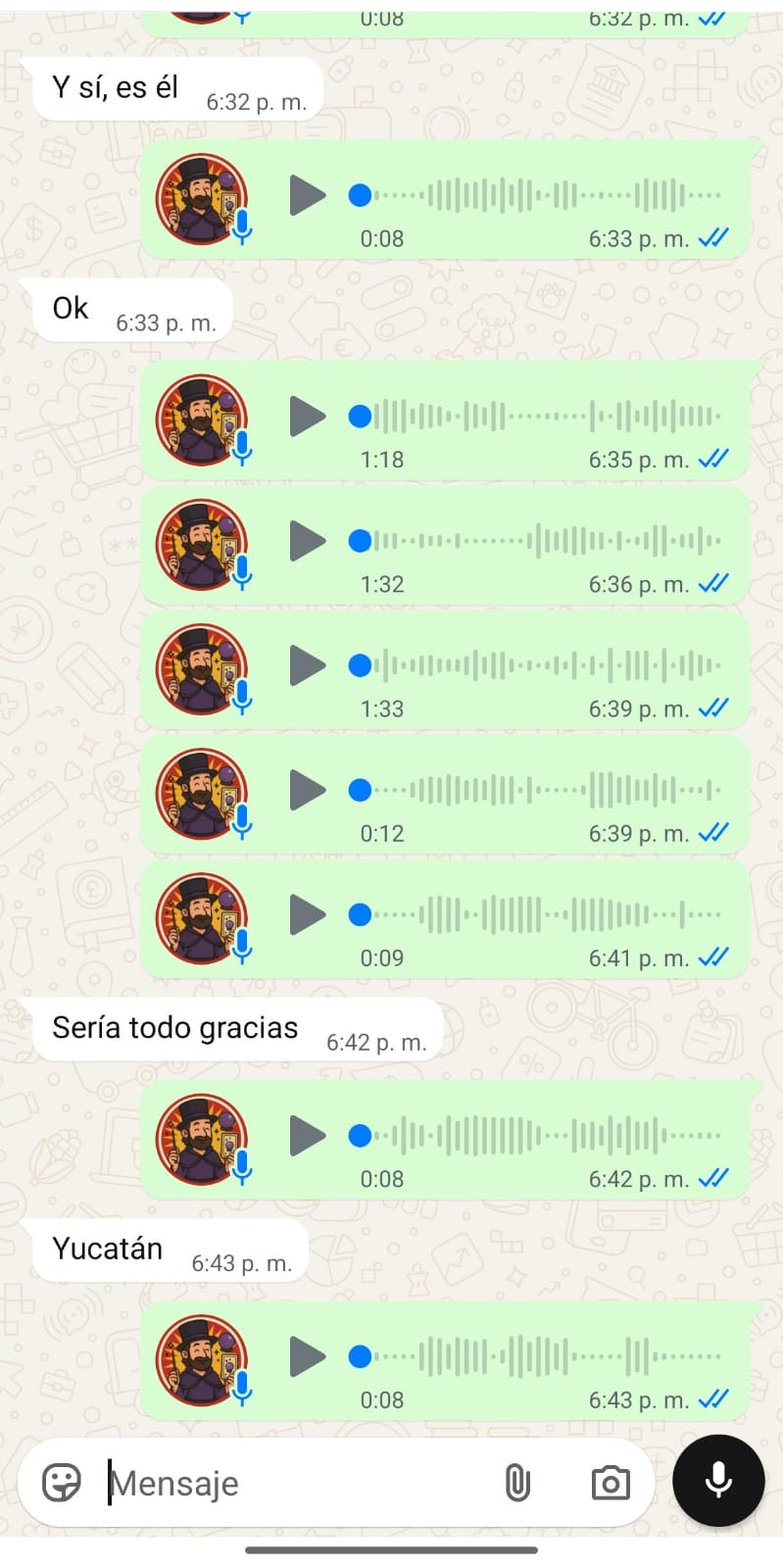783x1568 pixels.
Task: Play the voice message sent at 6:42
Action: [x=308, y=1136]
